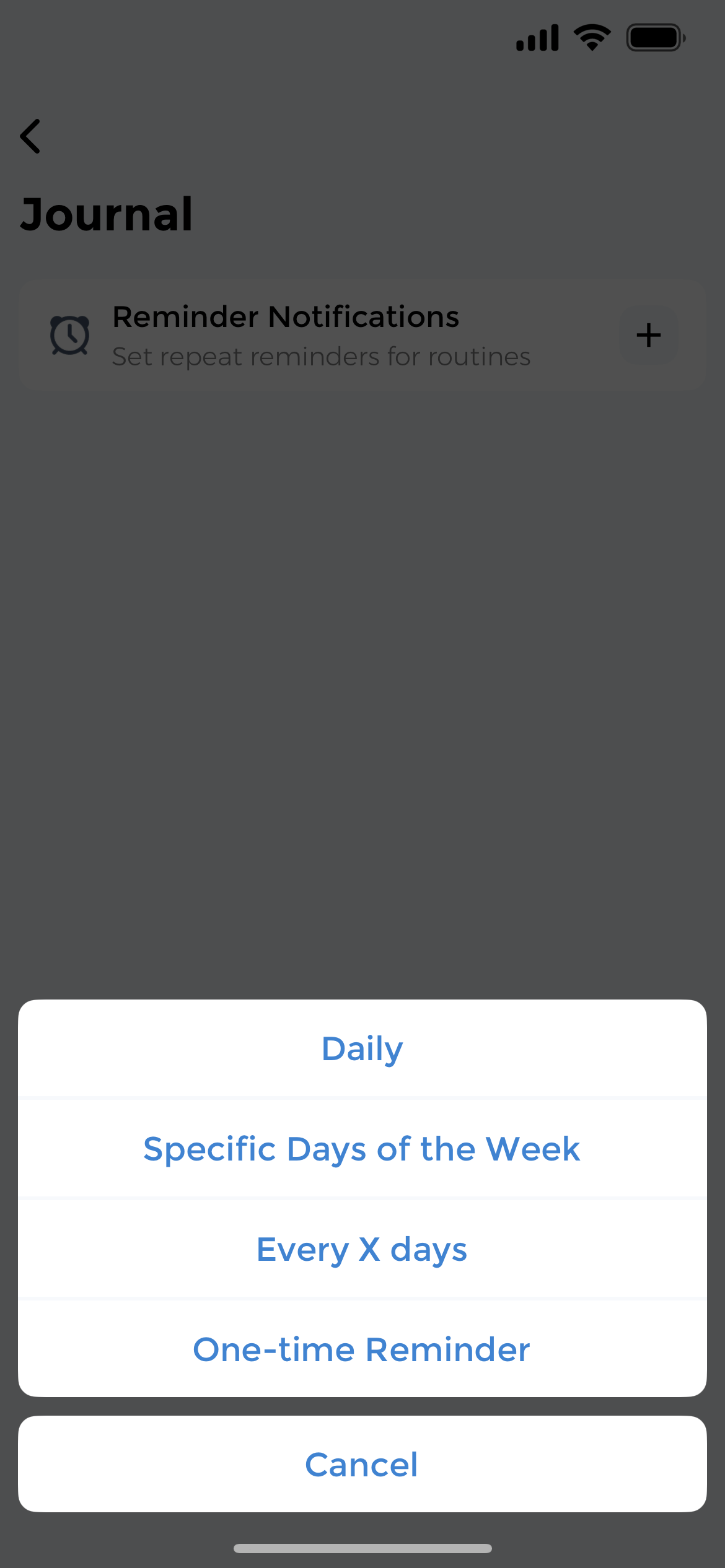The width and height of the screenshot is (725, 1568).
Task: Cancel the reminder type sheet
Action: 362,1465
